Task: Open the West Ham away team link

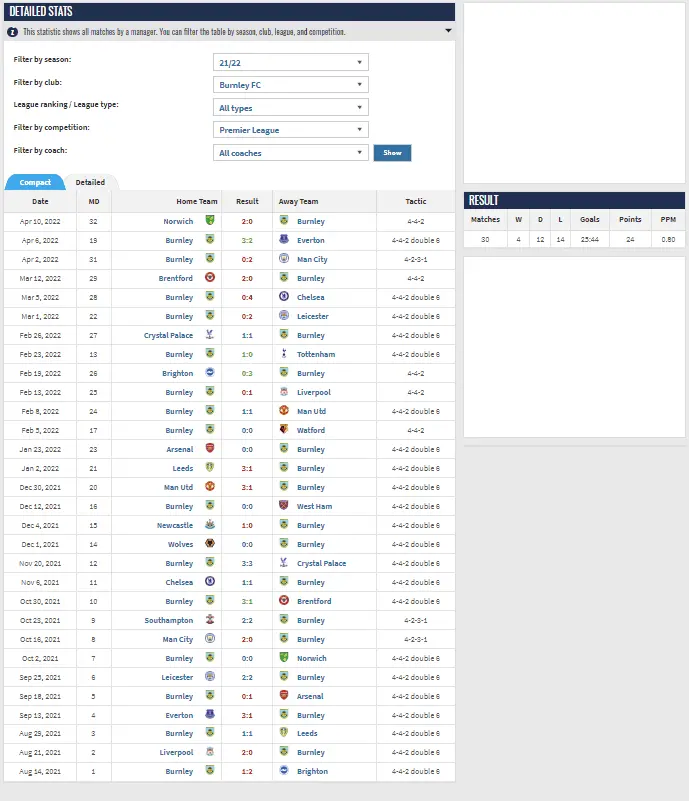Action: (314, 506)
